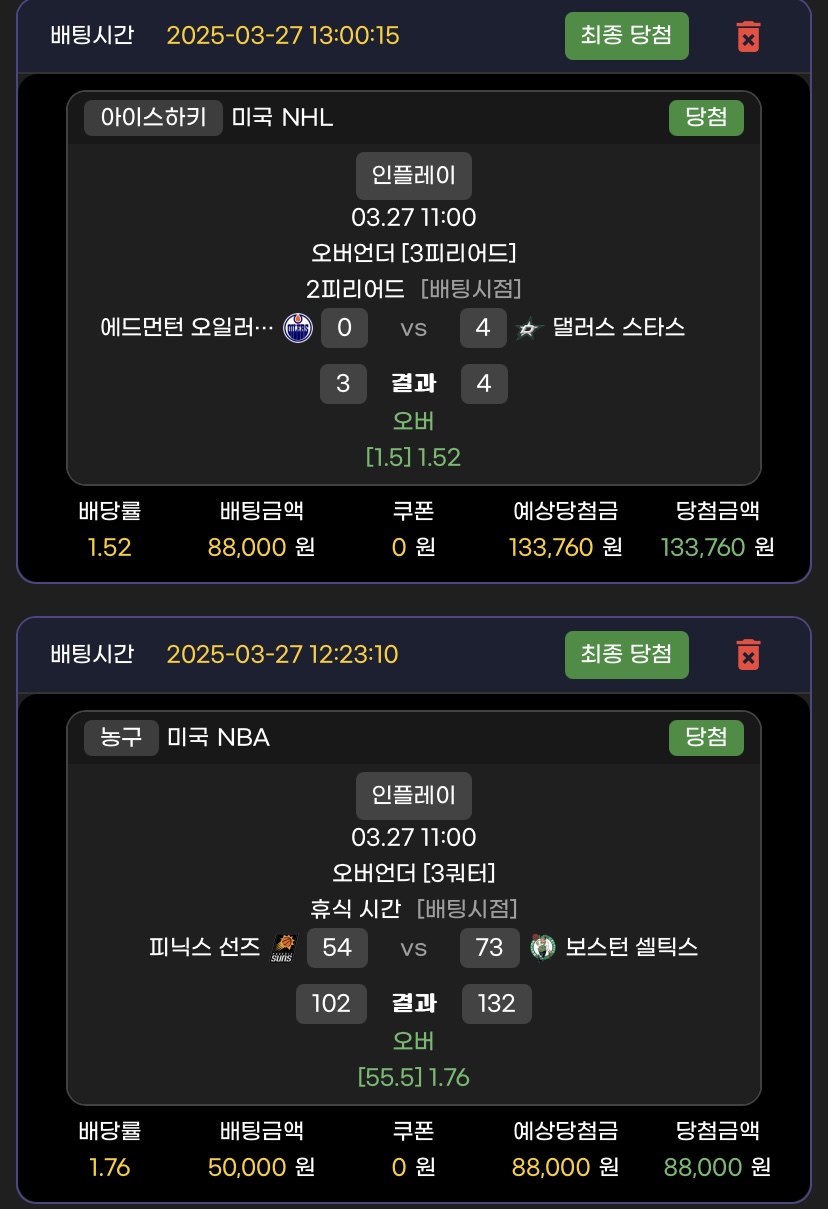The height and width of the screenshot is (1209, 828).
Task: Delete the bet placed at 13:00:15
Action: (x=748, y=37)
